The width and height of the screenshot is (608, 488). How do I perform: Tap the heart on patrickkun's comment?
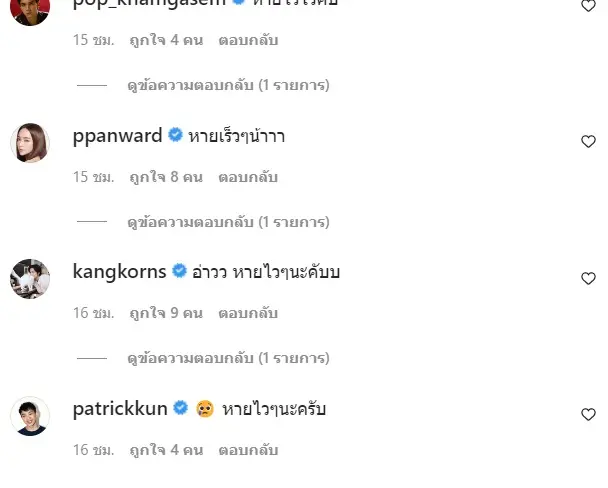tap(588, 414)
